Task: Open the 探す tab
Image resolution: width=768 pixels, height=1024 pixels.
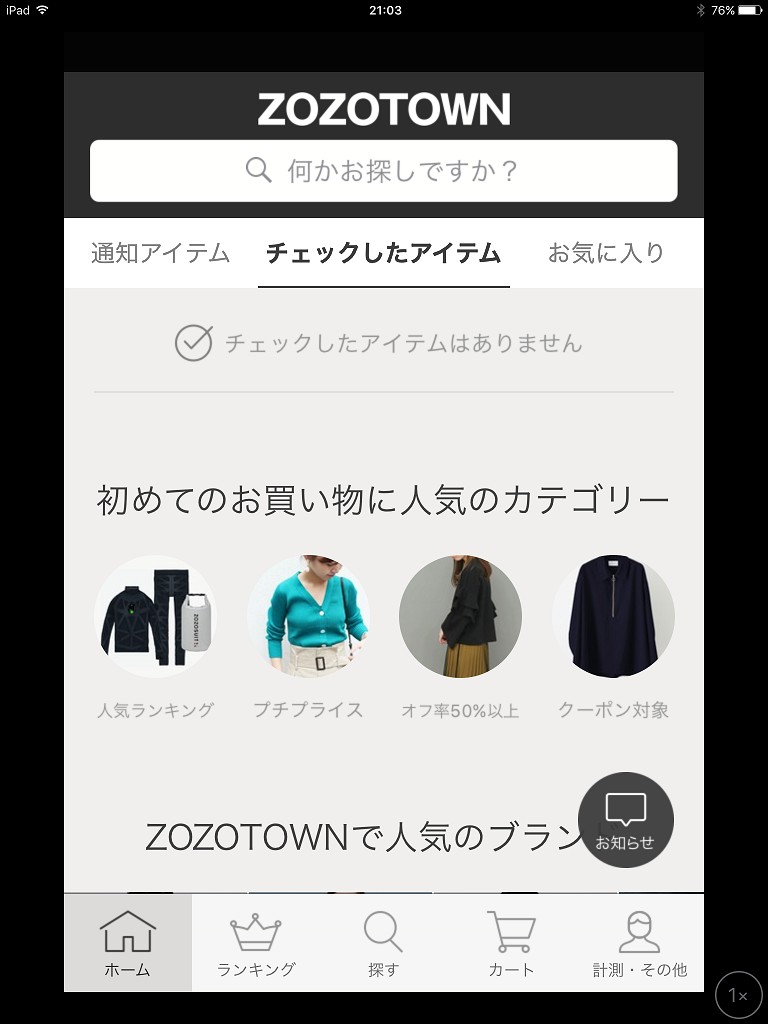Action: tap(383, 943)
